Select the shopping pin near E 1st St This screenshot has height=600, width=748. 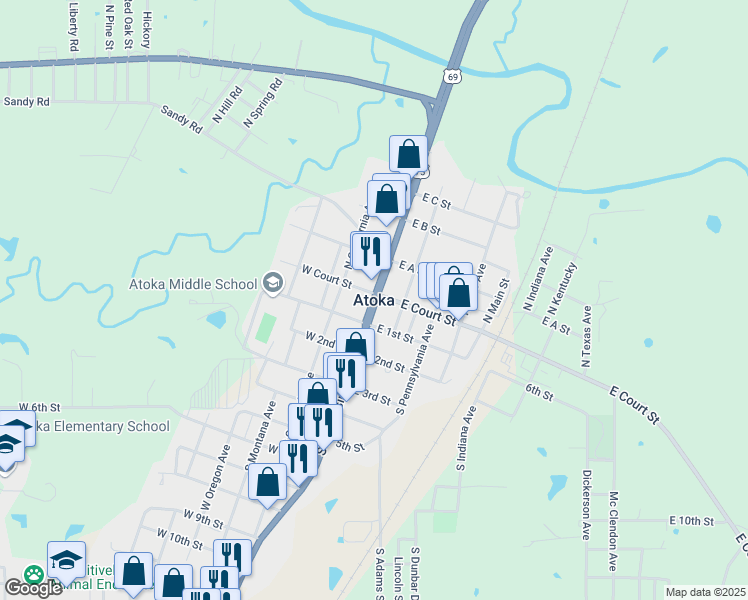tap(355, 347)
